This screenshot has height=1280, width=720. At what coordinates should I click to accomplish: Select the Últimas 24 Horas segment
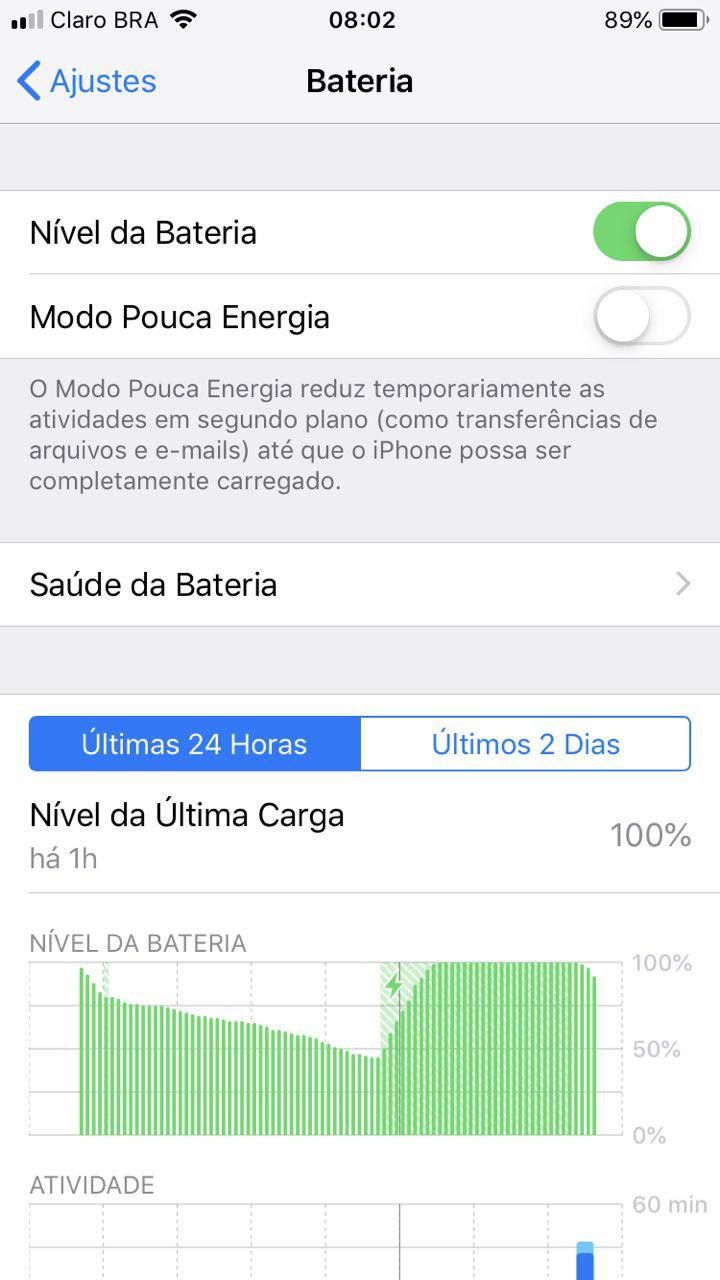pos(195,744)
